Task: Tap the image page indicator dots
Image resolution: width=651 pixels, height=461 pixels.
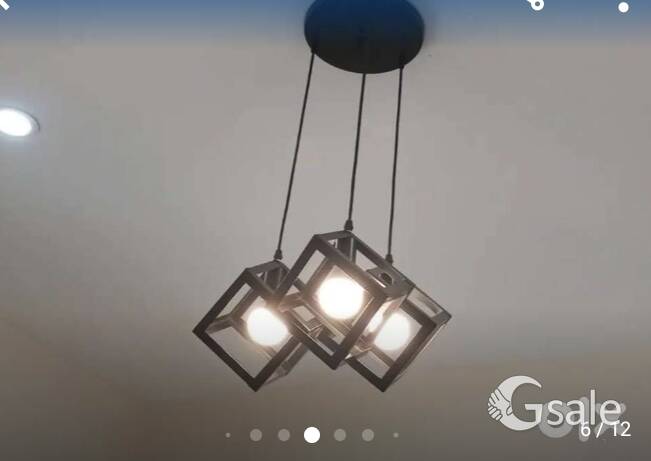Action: [312, 435]
